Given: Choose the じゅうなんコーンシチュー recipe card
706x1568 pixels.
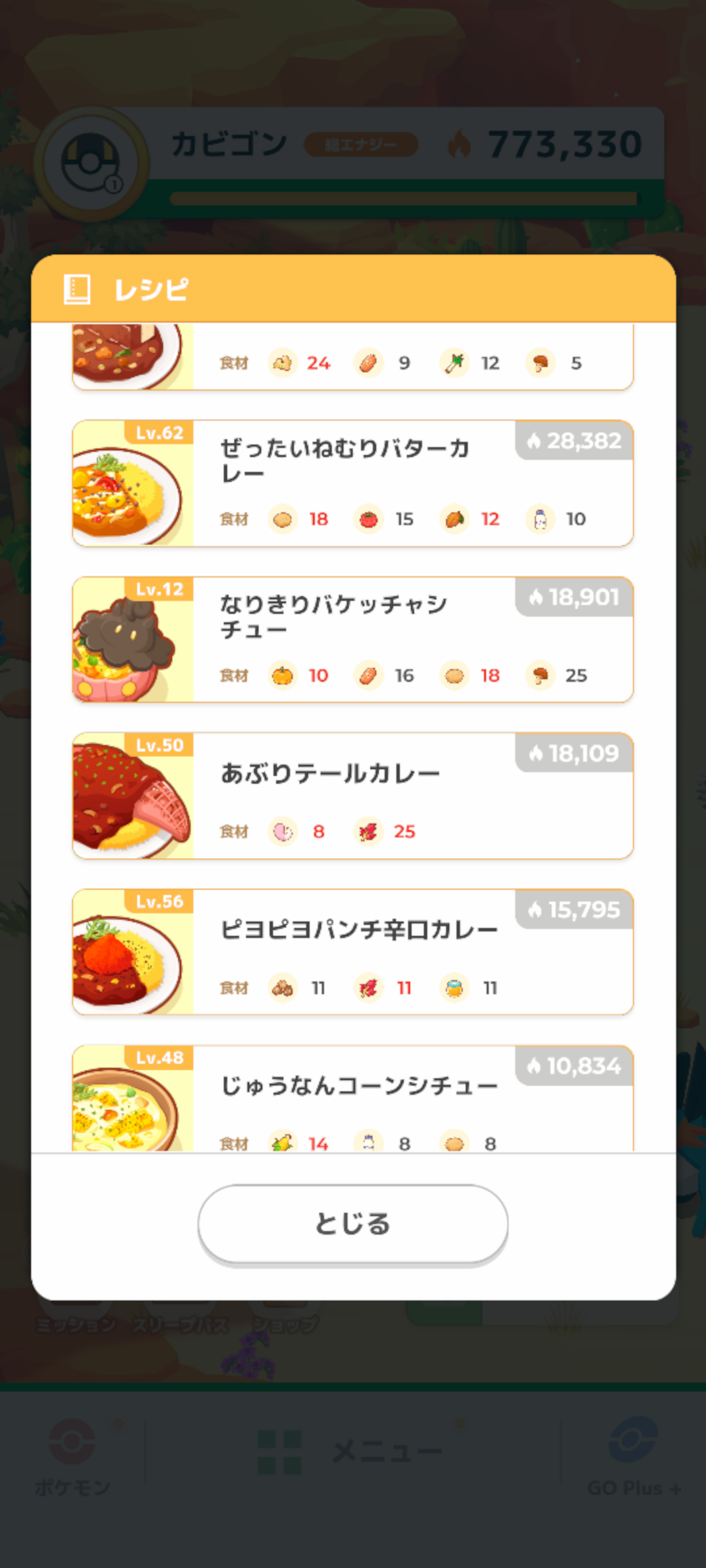Looking at the screenshot, I should pos(353,1101).
